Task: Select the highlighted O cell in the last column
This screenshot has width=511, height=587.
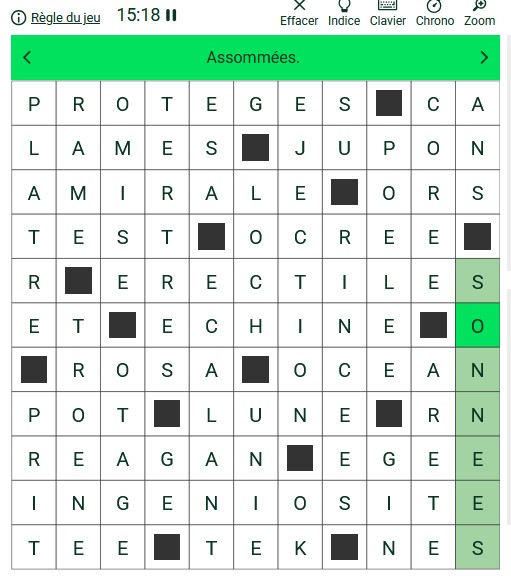Action: click(478, 325)
